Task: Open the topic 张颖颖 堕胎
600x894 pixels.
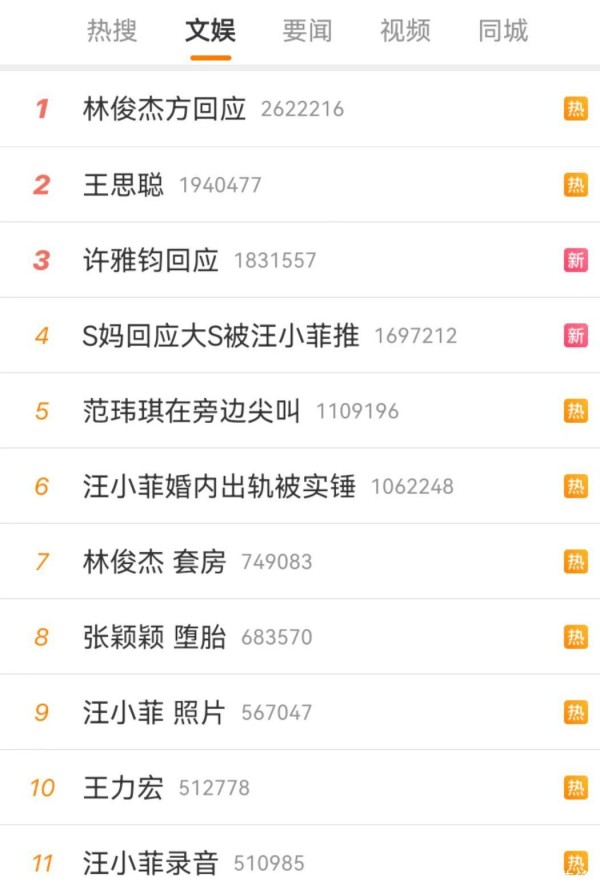Action: click(x=154, y=637)
